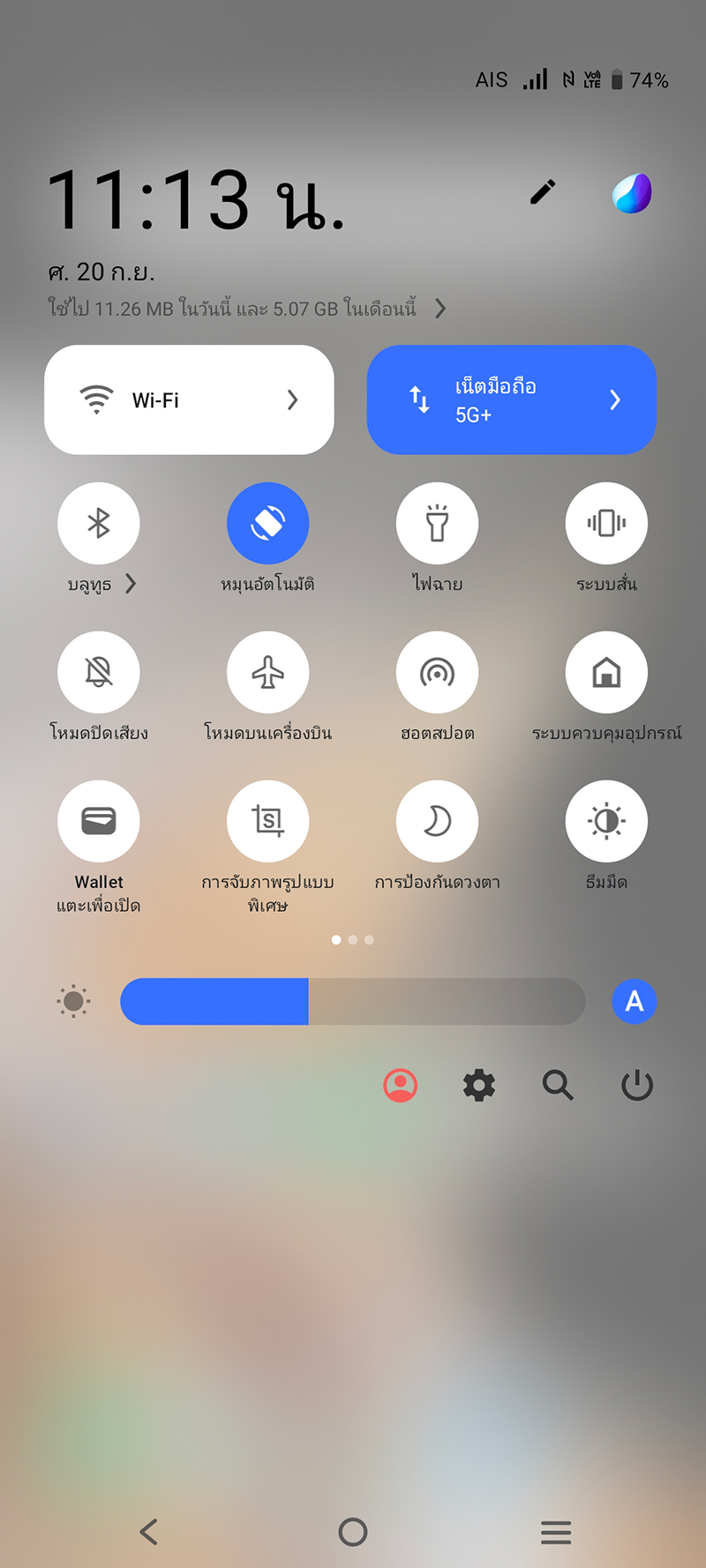Open the Breeno assistant orb icon
This screenshot has width=706, height=1568.
[x=632, y=193]
